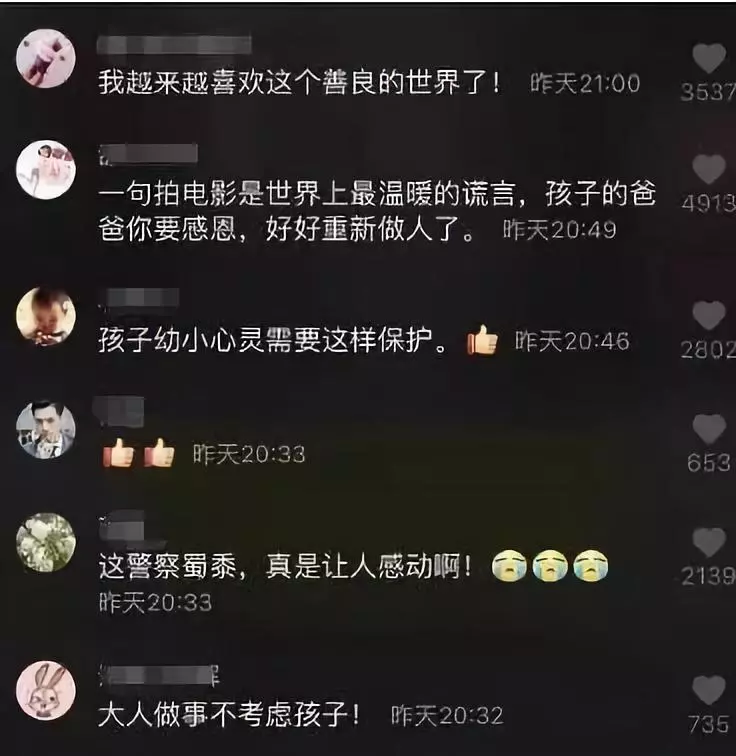Like the comment '大人做事不考虑孩子'
The image size is (736, 756).
coord(709,690)
